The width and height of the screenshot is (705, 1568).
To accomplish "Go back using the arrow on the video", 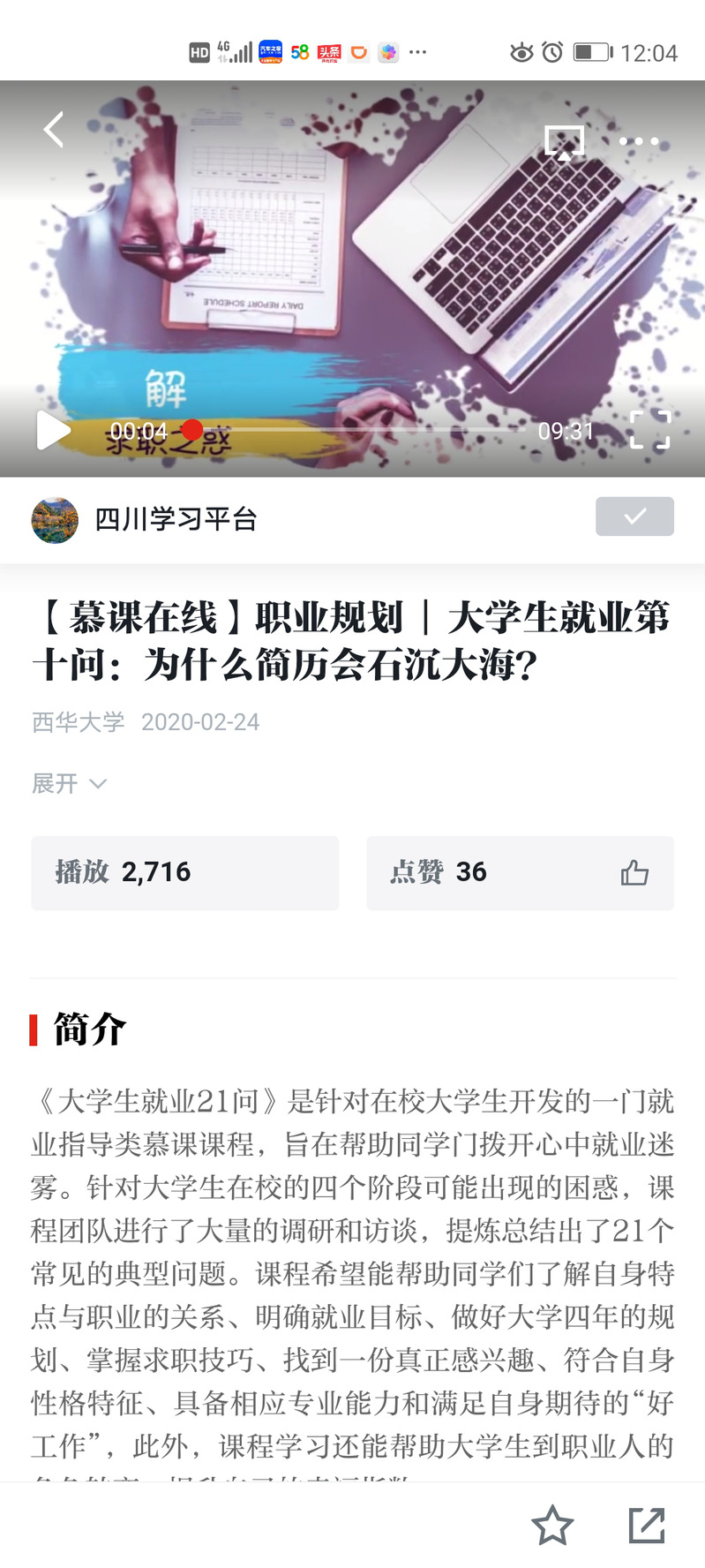I will pyautogui.click(x=54, y=130).
